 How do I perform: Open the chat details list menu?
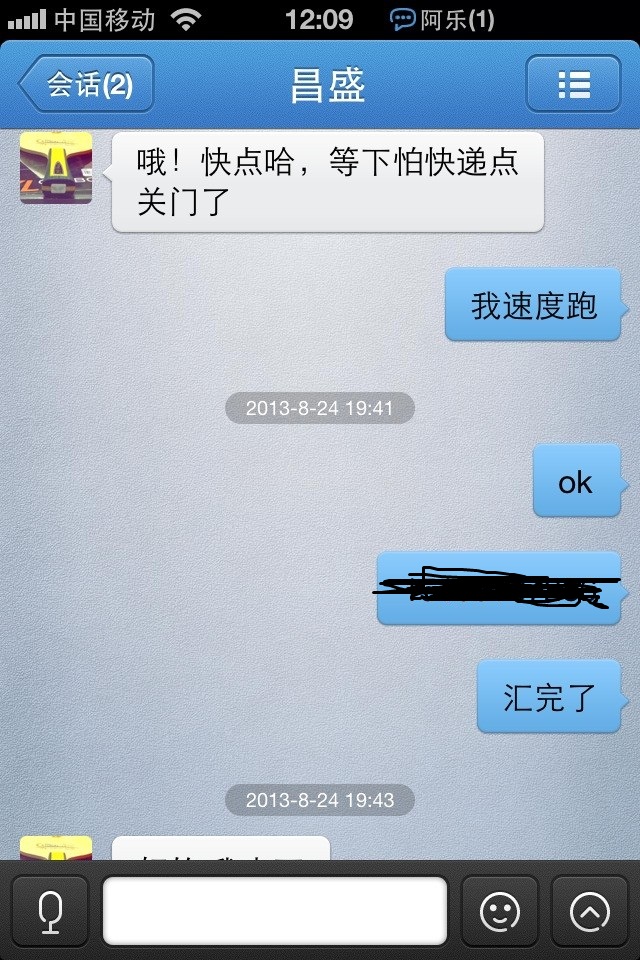pos(573,84)
